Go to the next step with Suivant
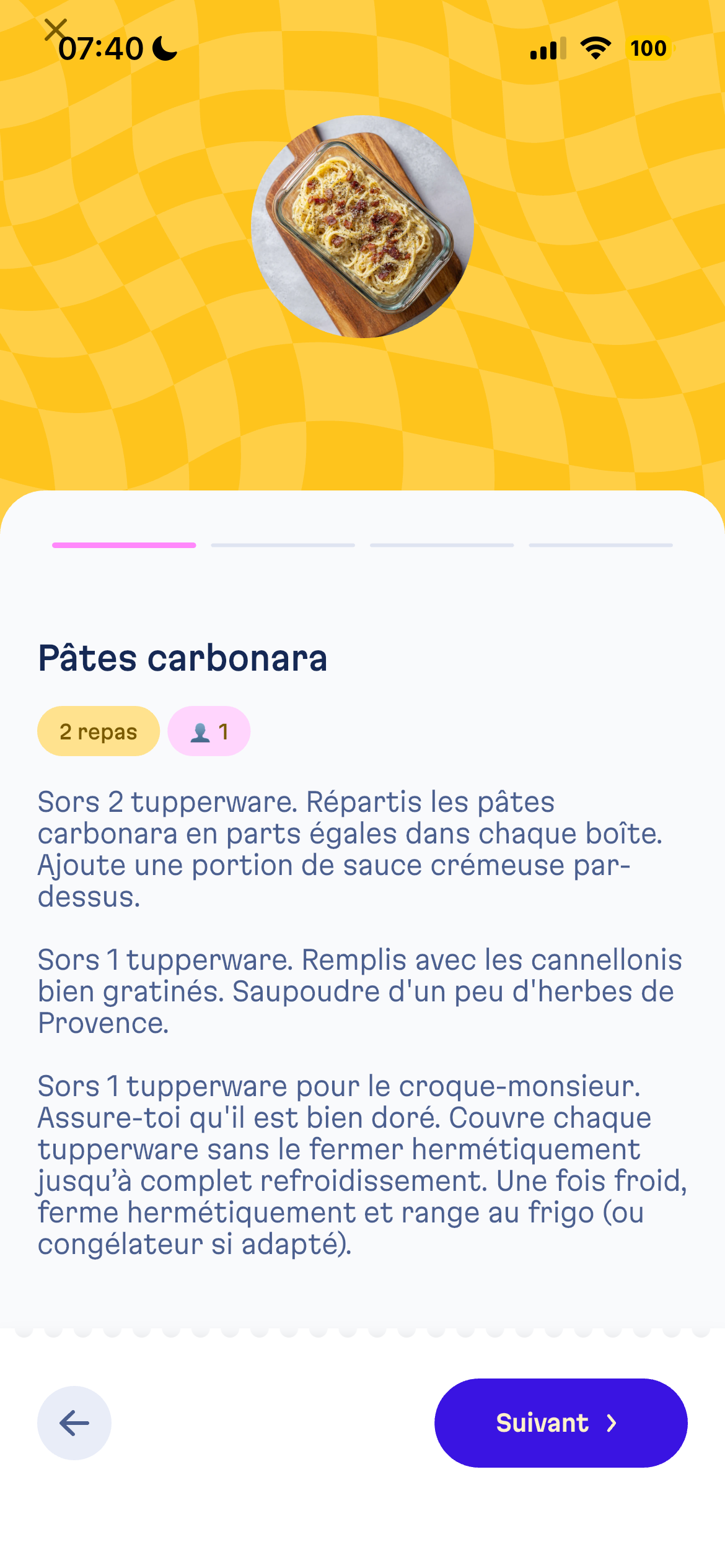Screen dimensions: 725x1568 point(560,1422)
